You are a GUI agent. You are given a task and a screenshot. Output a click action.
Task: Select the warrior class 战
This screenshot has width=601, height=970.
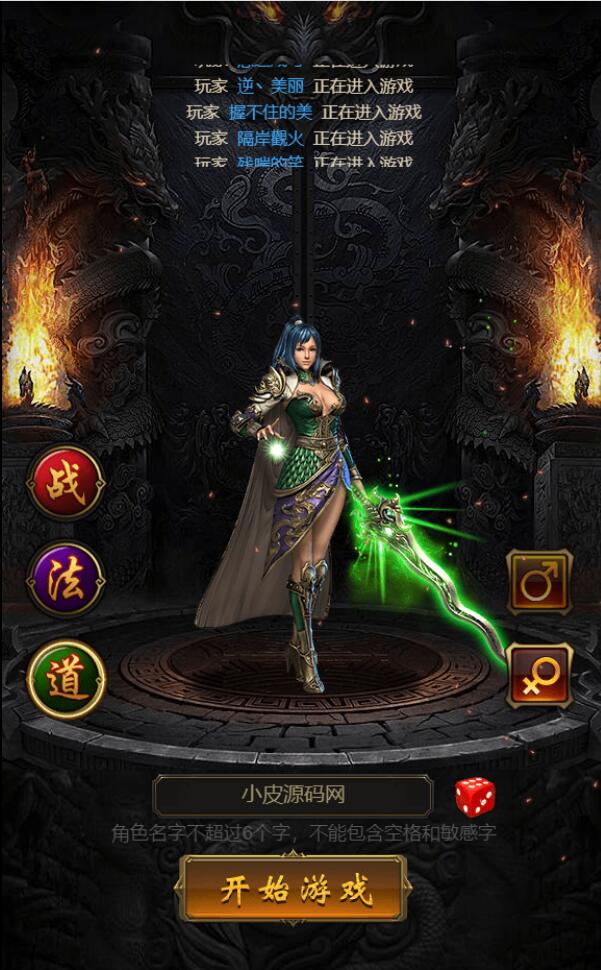[66, 483]
